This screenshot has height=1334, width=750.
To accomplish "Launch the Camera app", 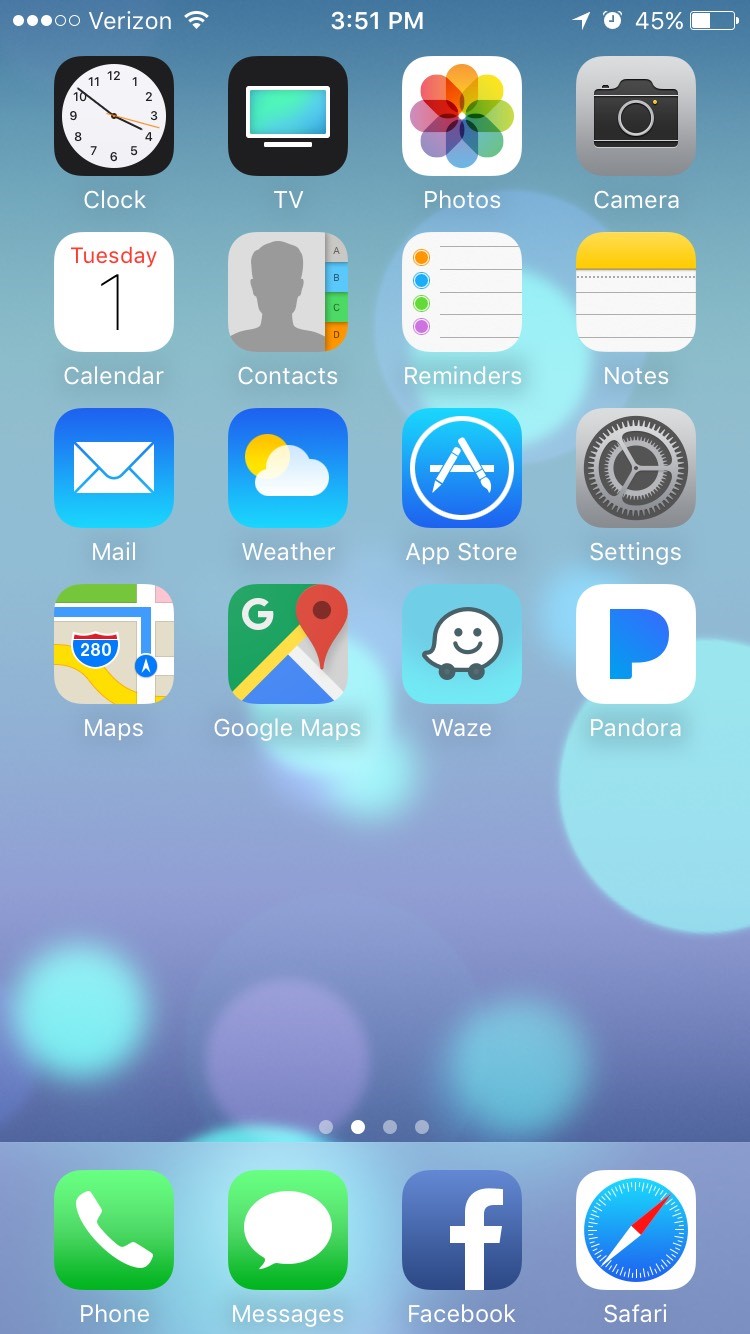I will [x=636, y=116].
